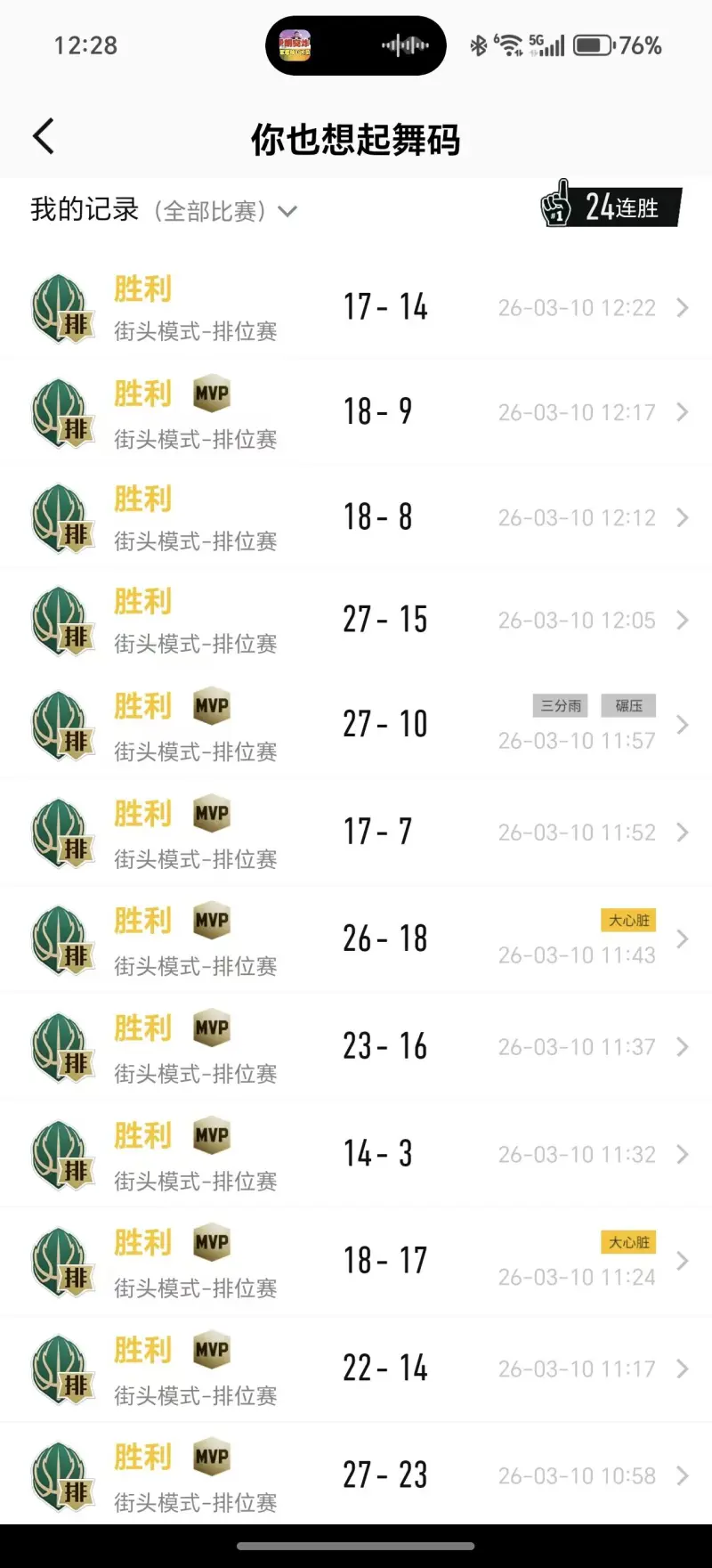
Task: View the 26-18 match from 11:43
Action: tap(356, 939)
